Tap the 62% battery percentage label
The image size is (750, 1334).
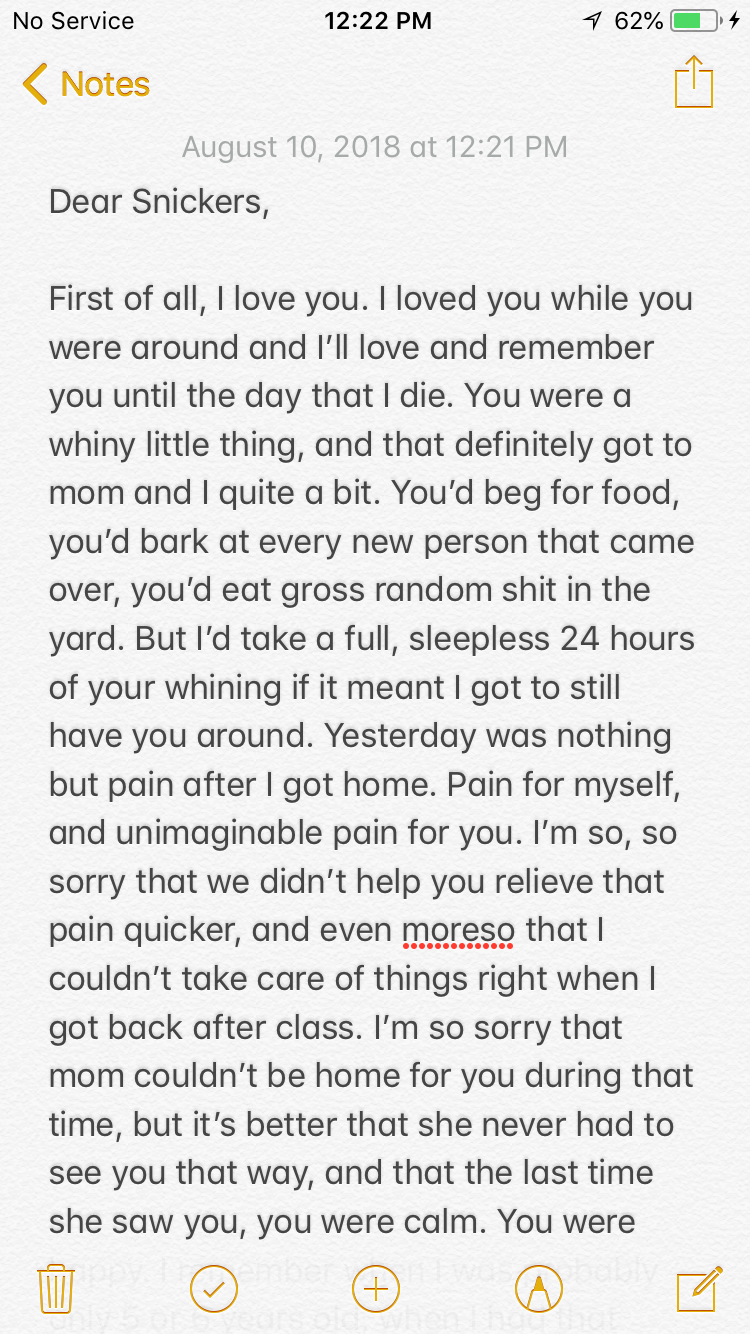pos(640,20)
